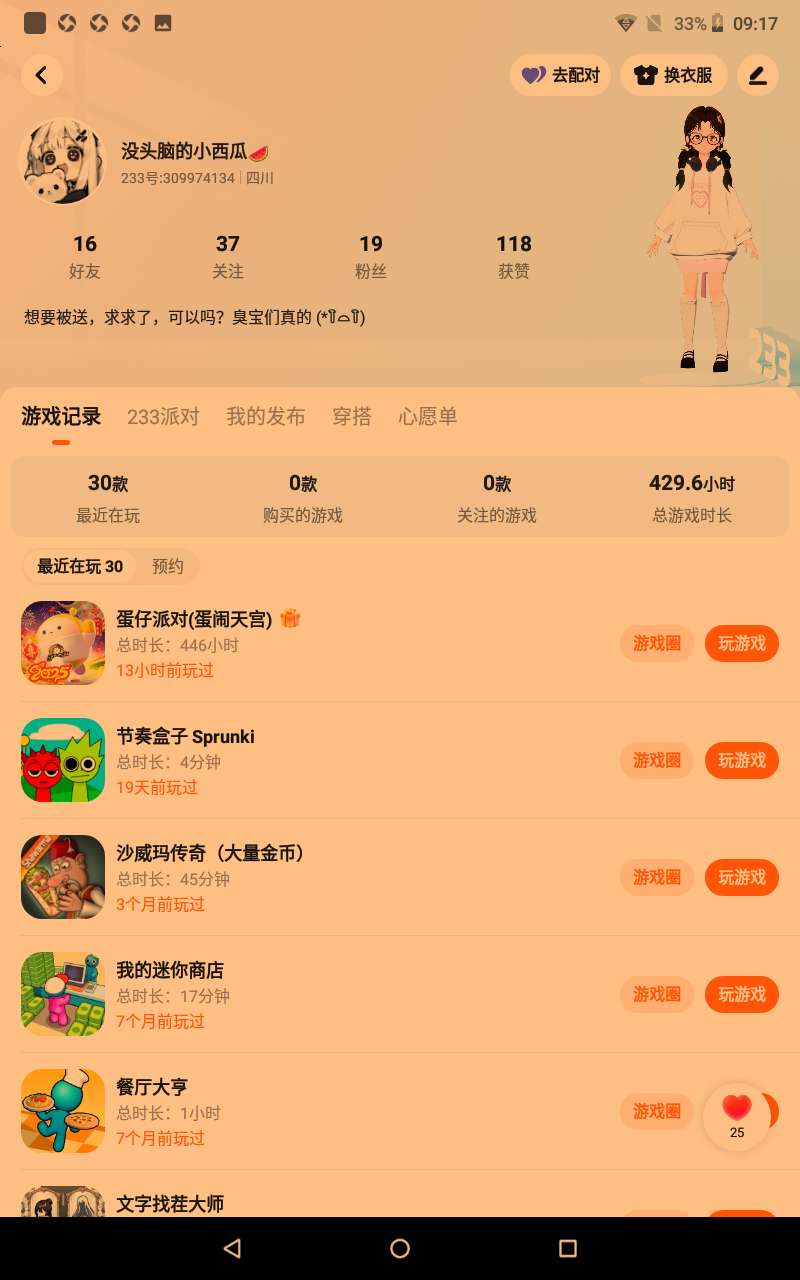Select the 预约 segment
This screenshot has width=800, height=1280.
pos(168,566)
